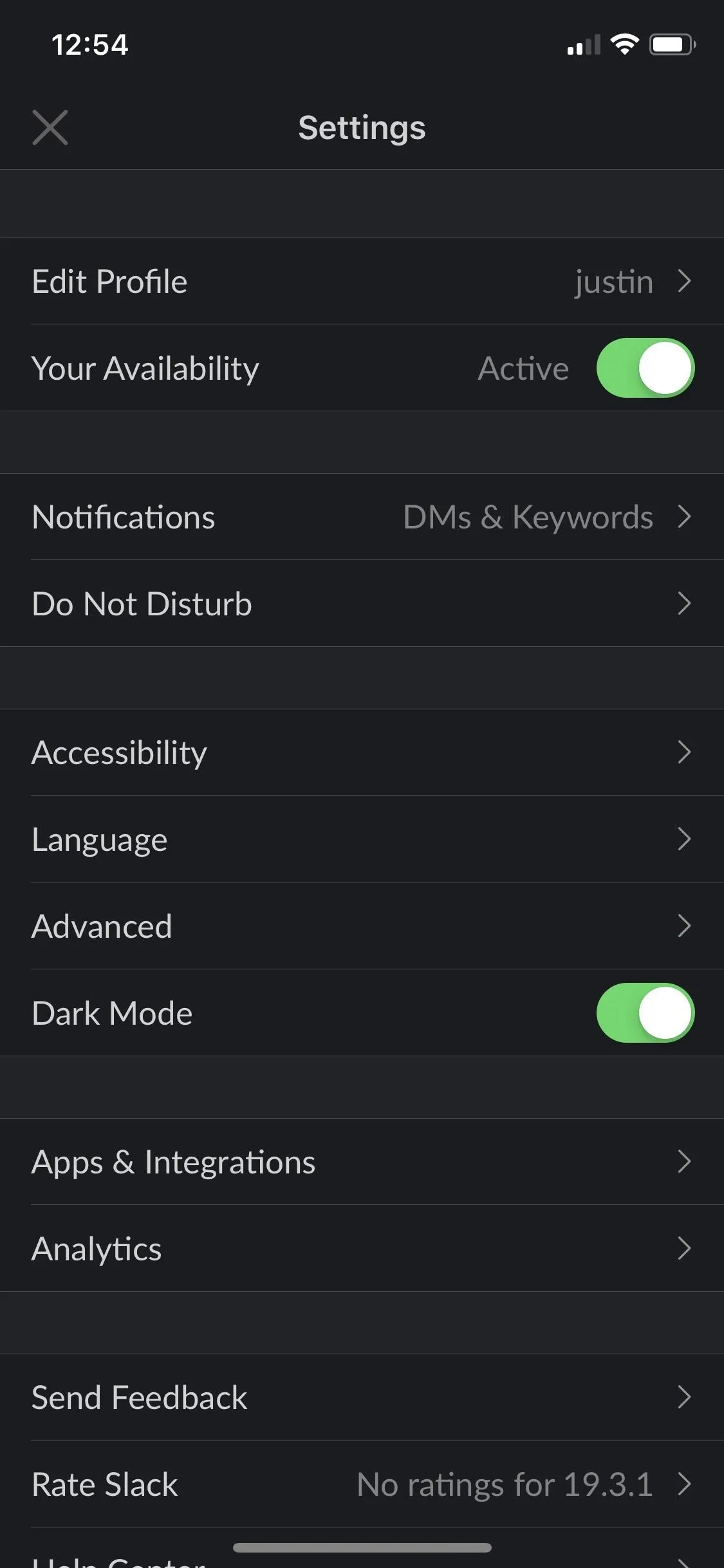Toggle Your Availability switch
The width and height of the screenshot is (724, 1568).
click(645, 368)
